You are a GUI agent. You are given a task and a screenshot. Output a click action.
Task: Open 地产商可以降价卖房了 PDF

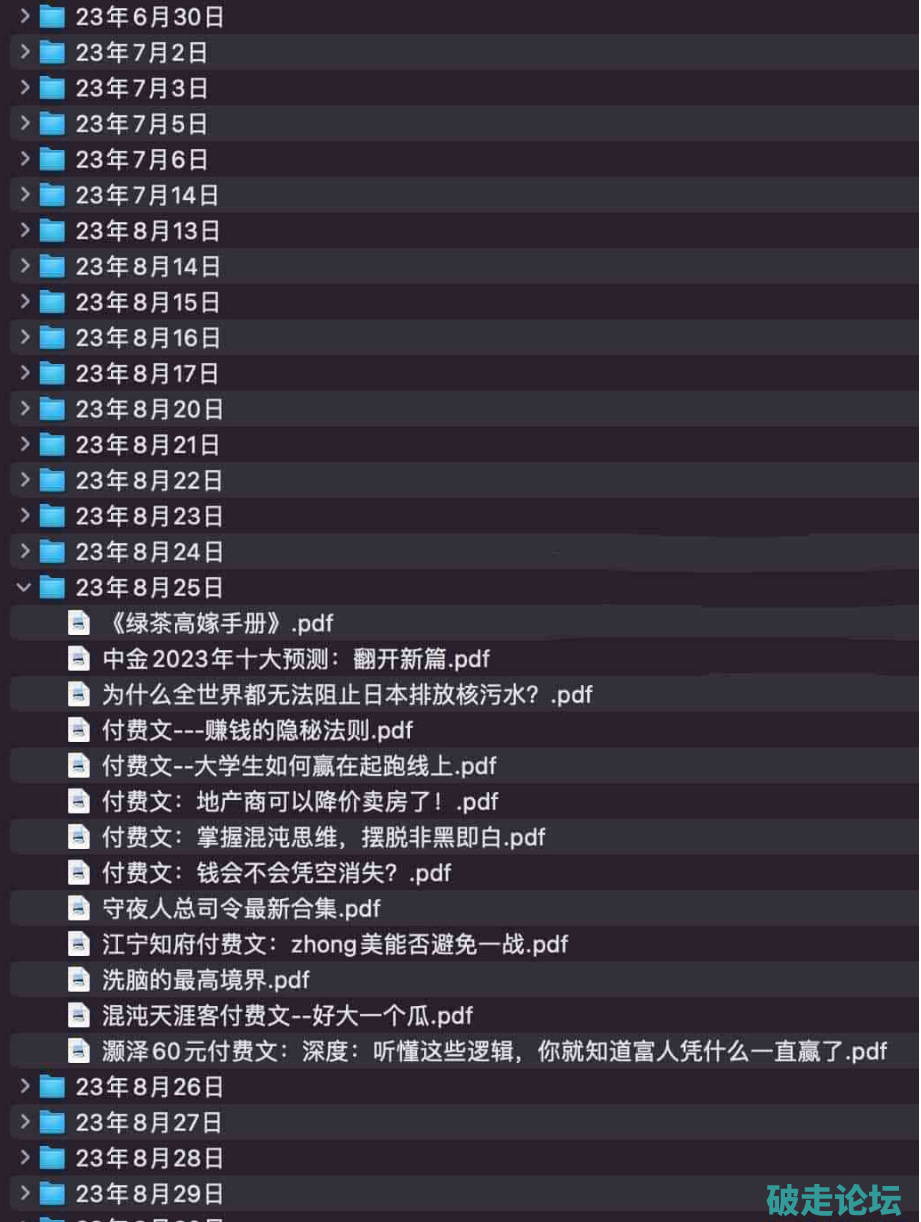point(299,801)
